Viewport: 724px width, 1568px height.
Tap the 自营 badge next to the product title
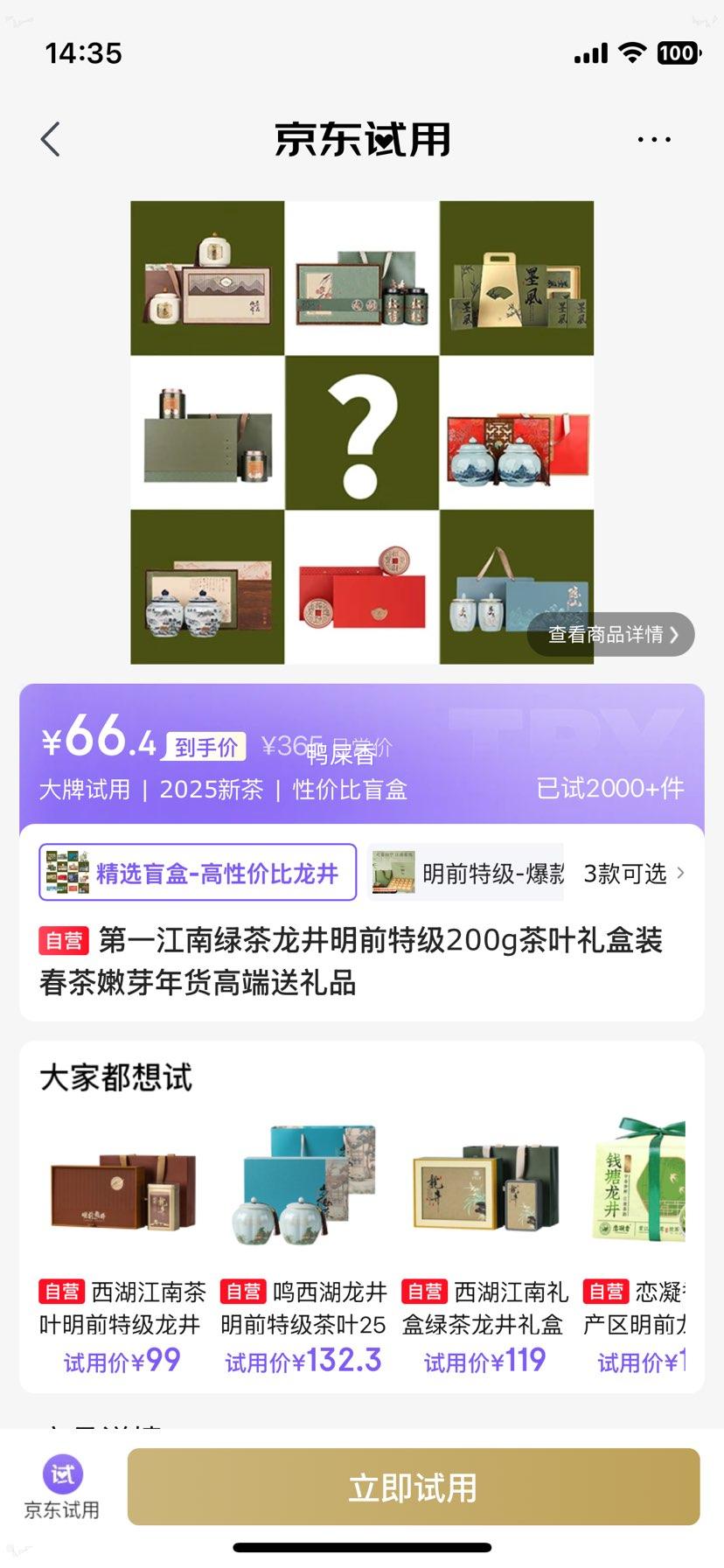coord(63,940)
